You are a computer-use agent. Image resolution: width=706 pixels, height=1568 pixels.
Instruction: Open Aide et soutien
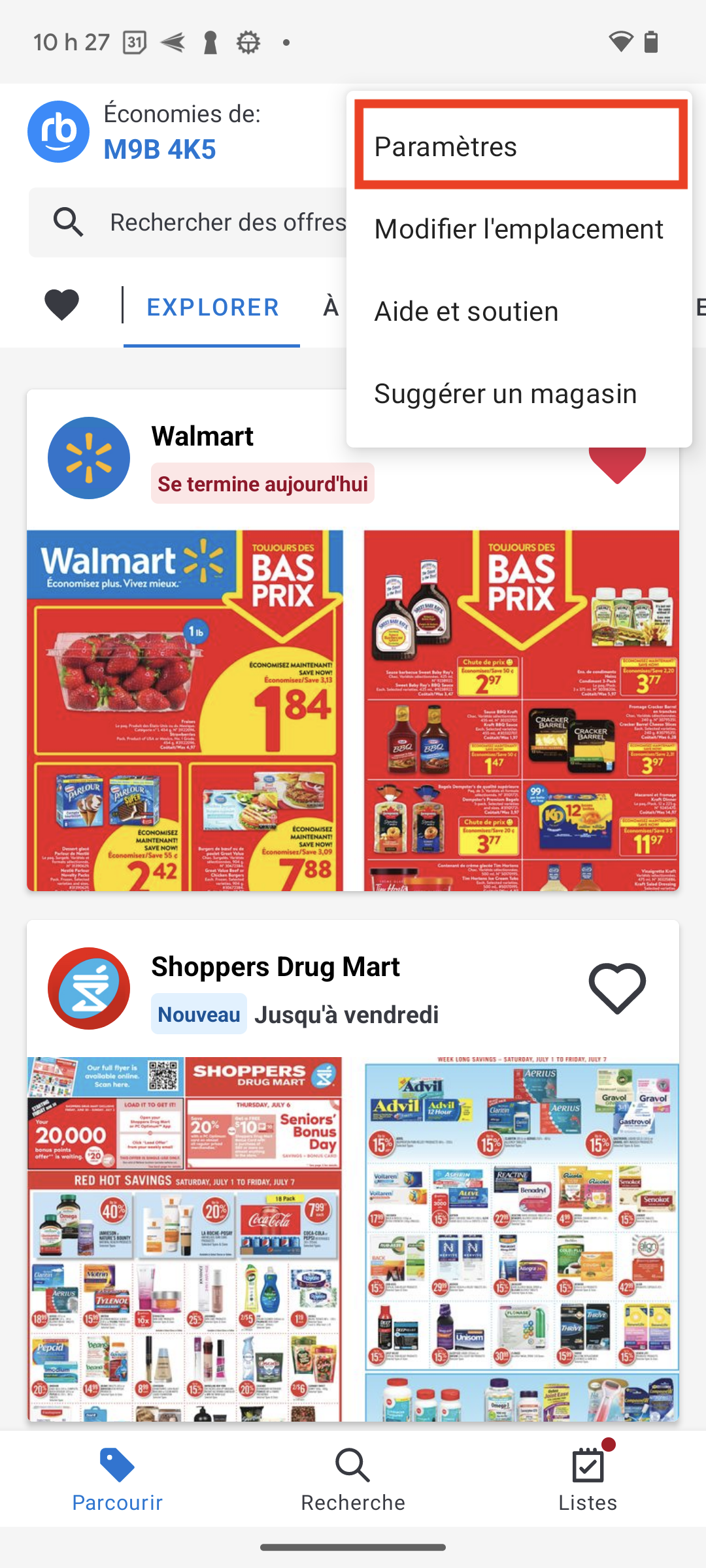(466, 312)
